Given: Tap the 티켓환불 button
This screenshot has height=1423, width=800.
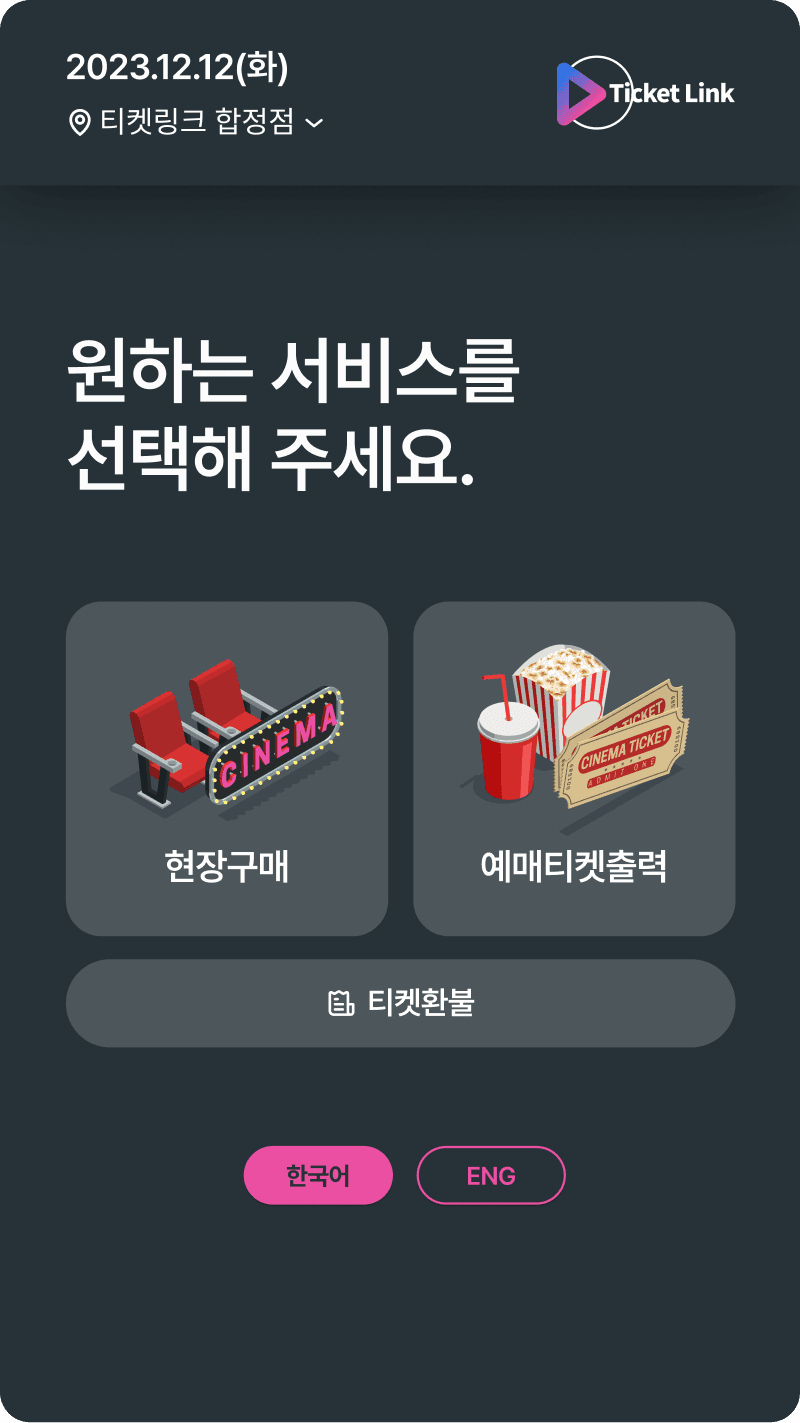Looking at the screenshot, I should [x=400, y=1003].
